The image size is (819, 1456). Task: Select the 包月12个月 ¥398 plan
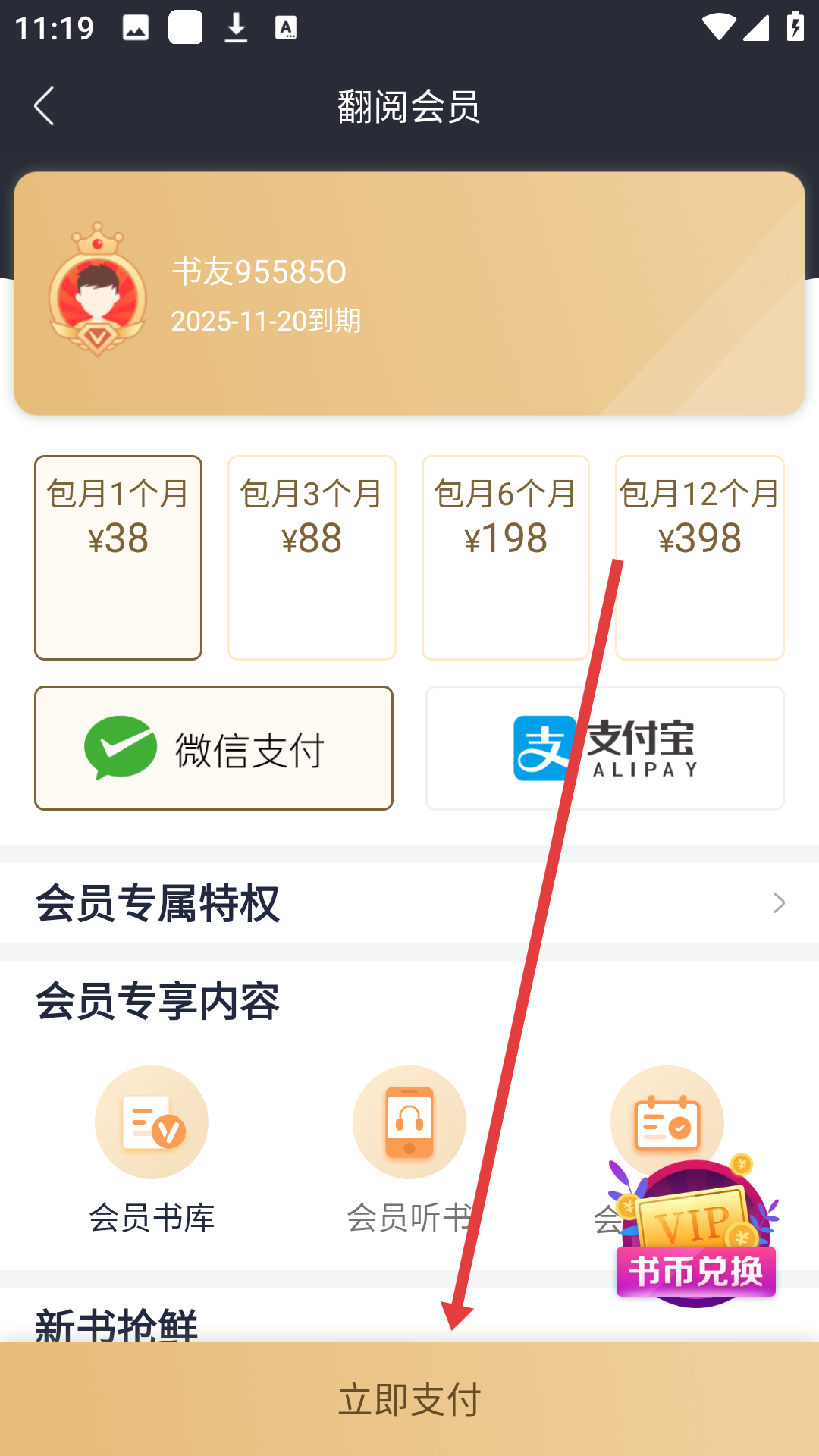(699, 557)
